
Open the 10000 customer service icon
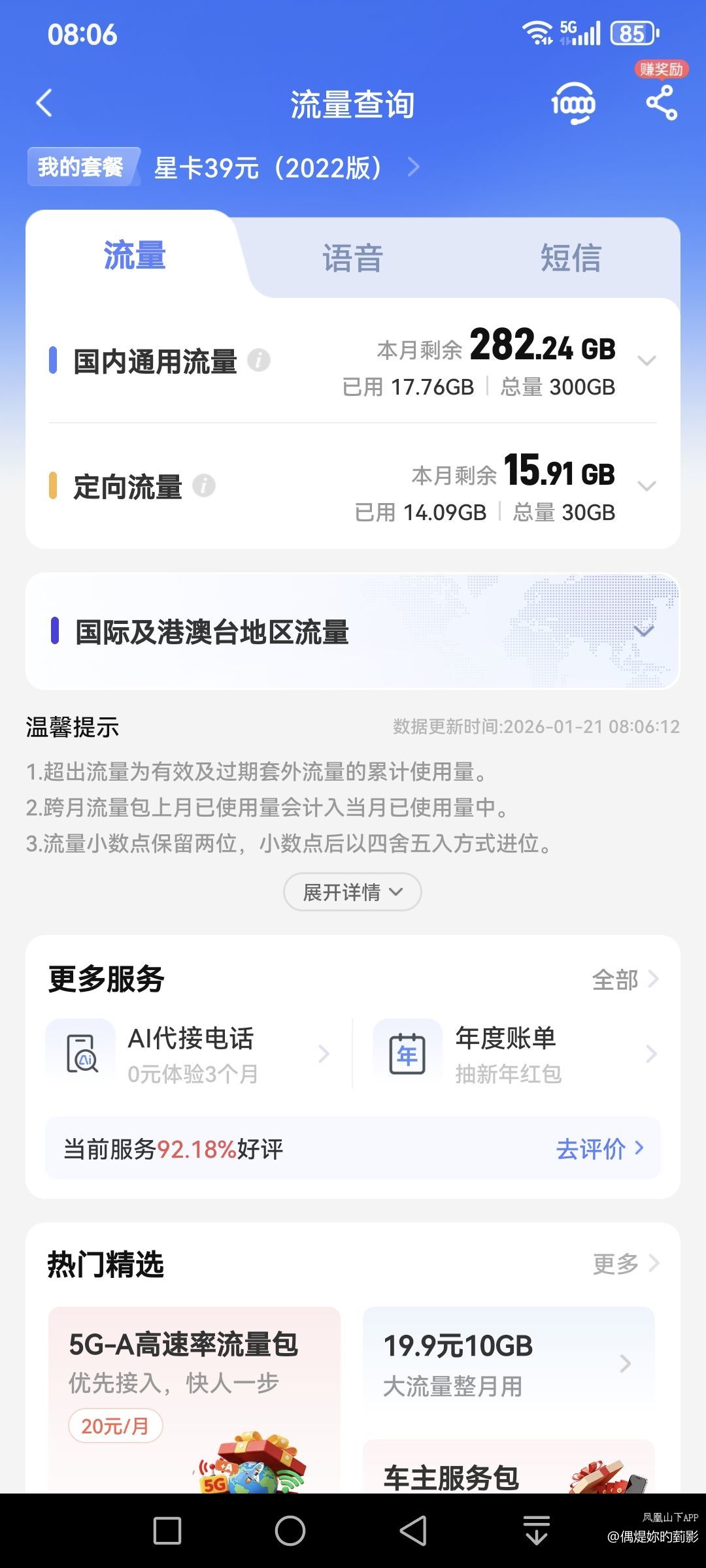[x=573, y=103]
